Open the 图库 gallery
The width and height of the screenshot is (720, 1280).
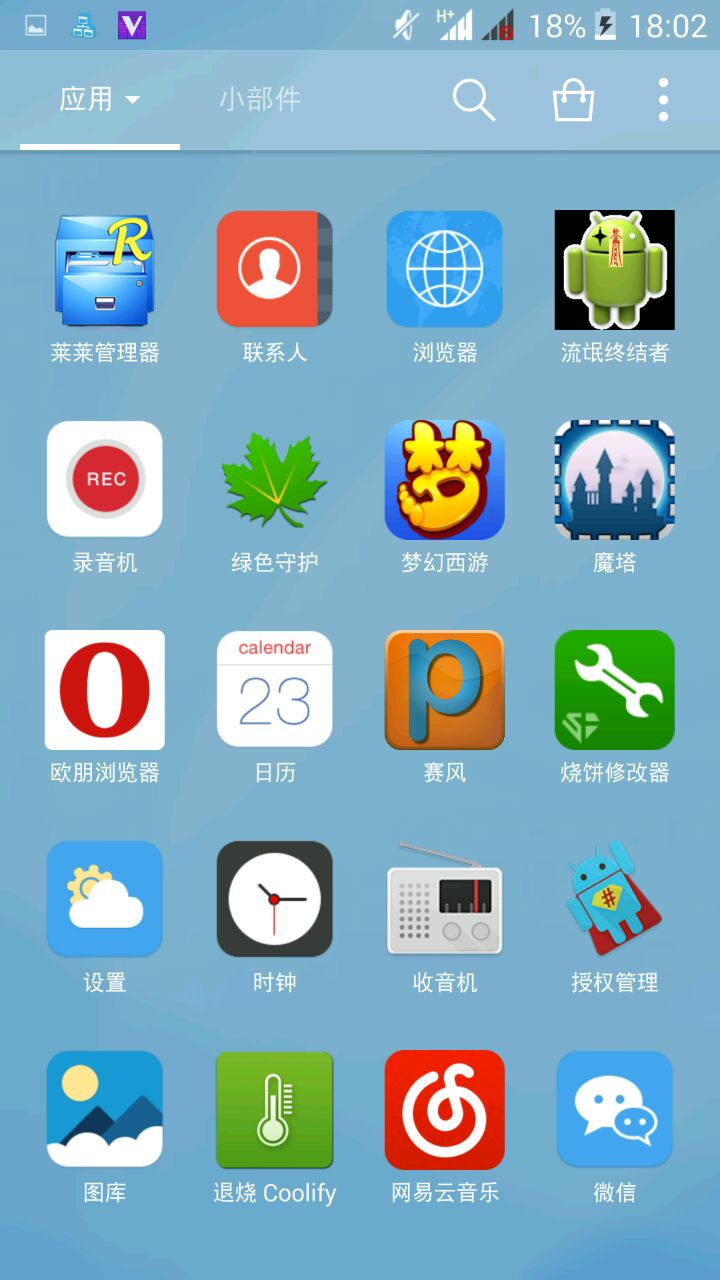coord(105,1110)
